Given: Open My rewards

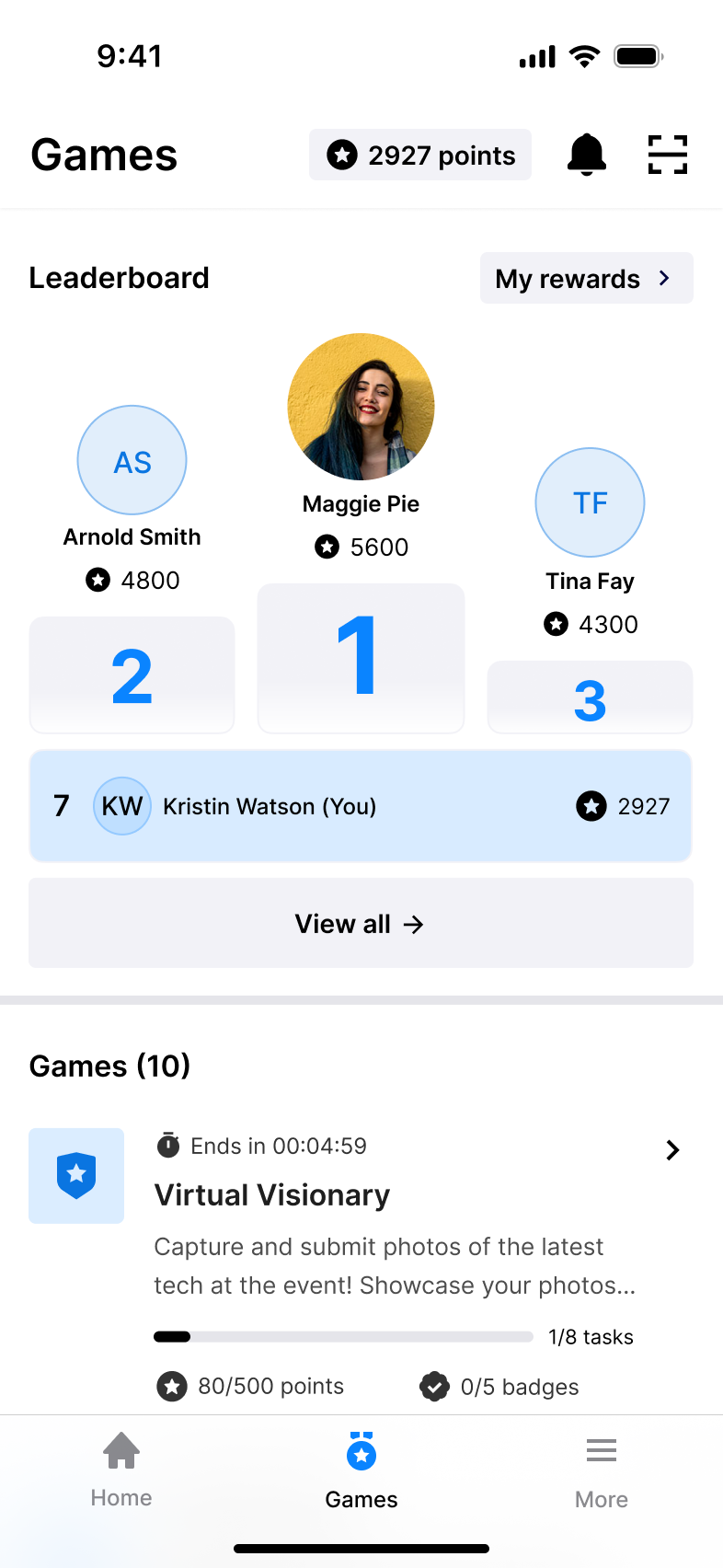Looking at the screenshot, I should click(x=586, y=278).
